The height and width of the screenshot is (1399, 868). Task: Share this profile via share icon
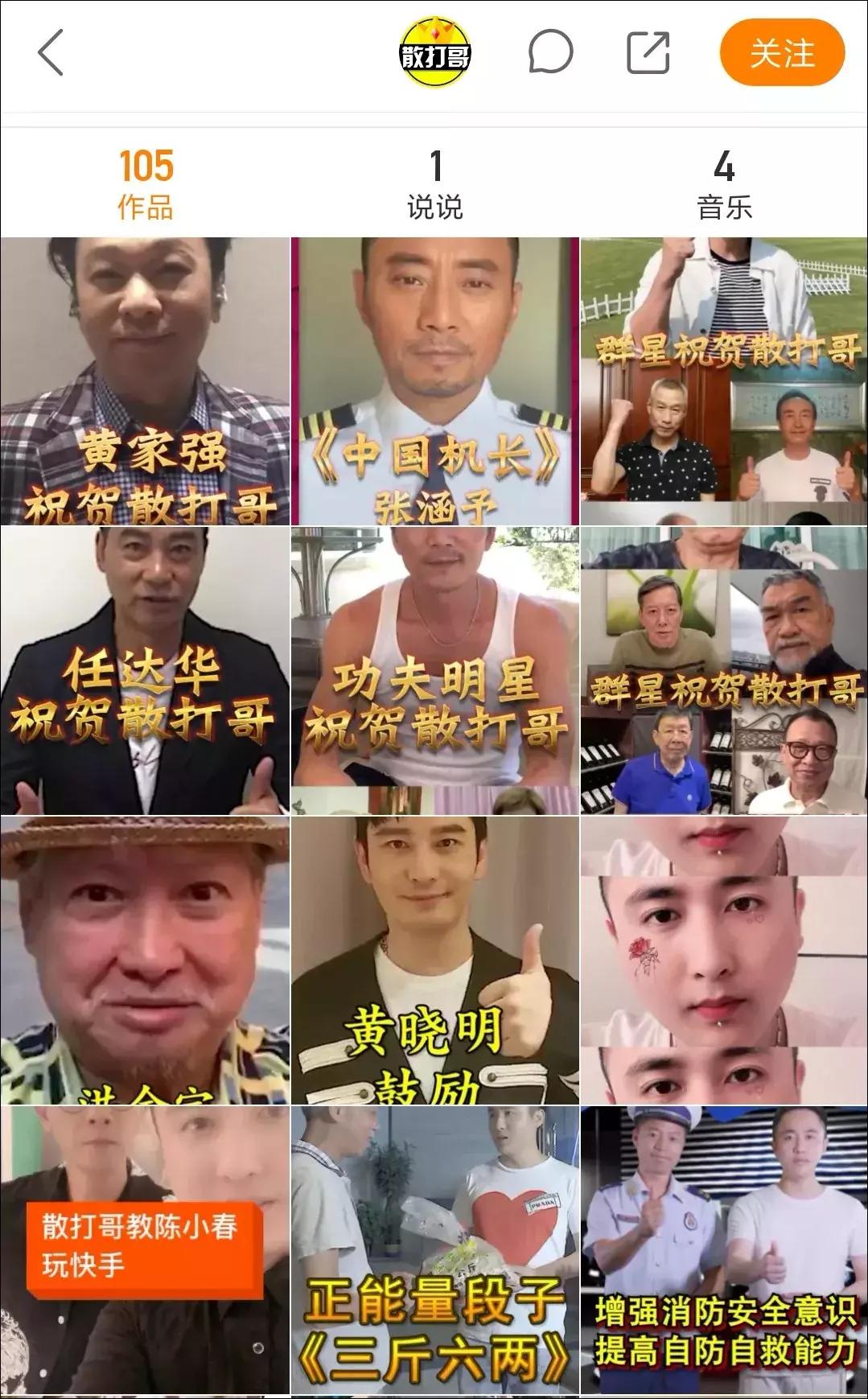(648, 54)
